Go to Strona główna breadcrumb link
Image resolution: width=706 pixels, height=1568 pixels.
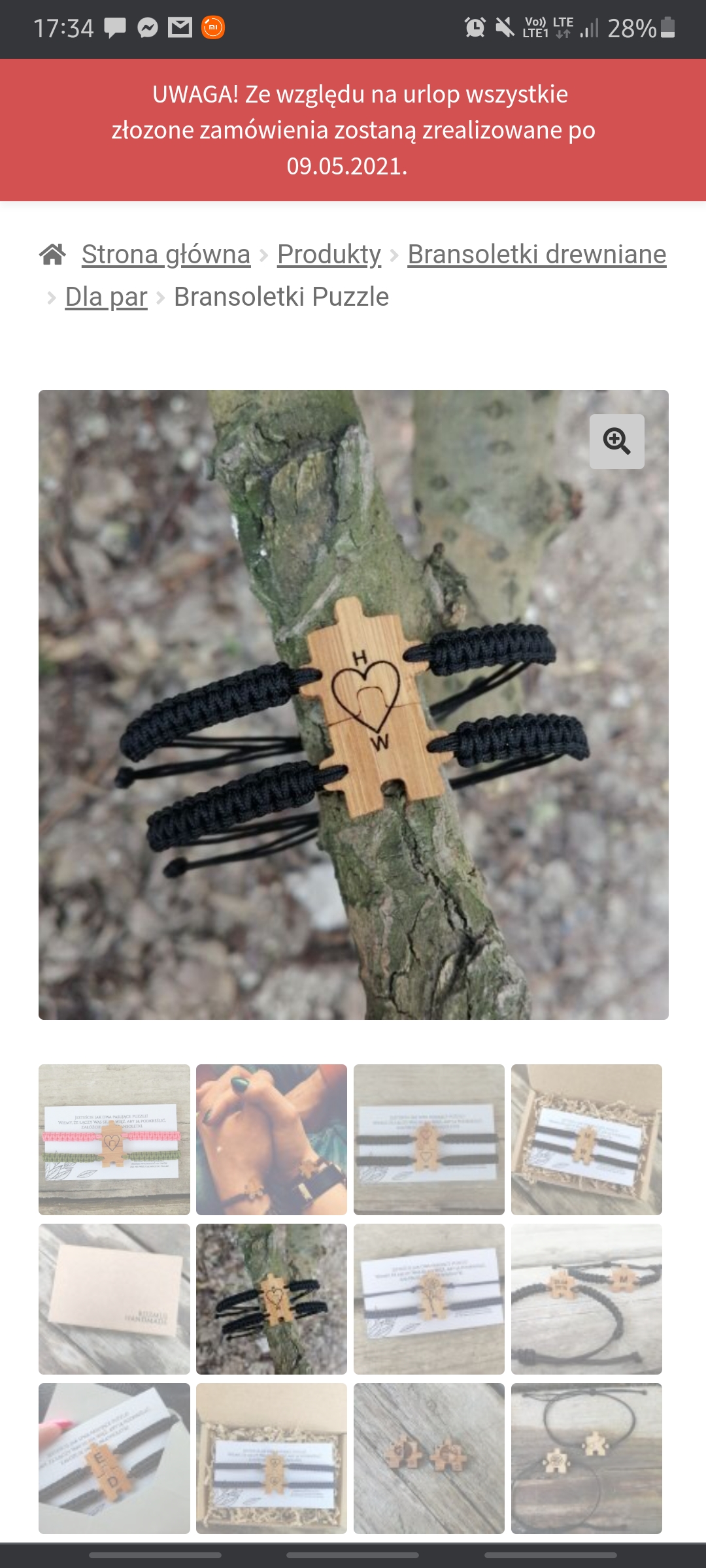pyautogui.click(x=165, y=254)
